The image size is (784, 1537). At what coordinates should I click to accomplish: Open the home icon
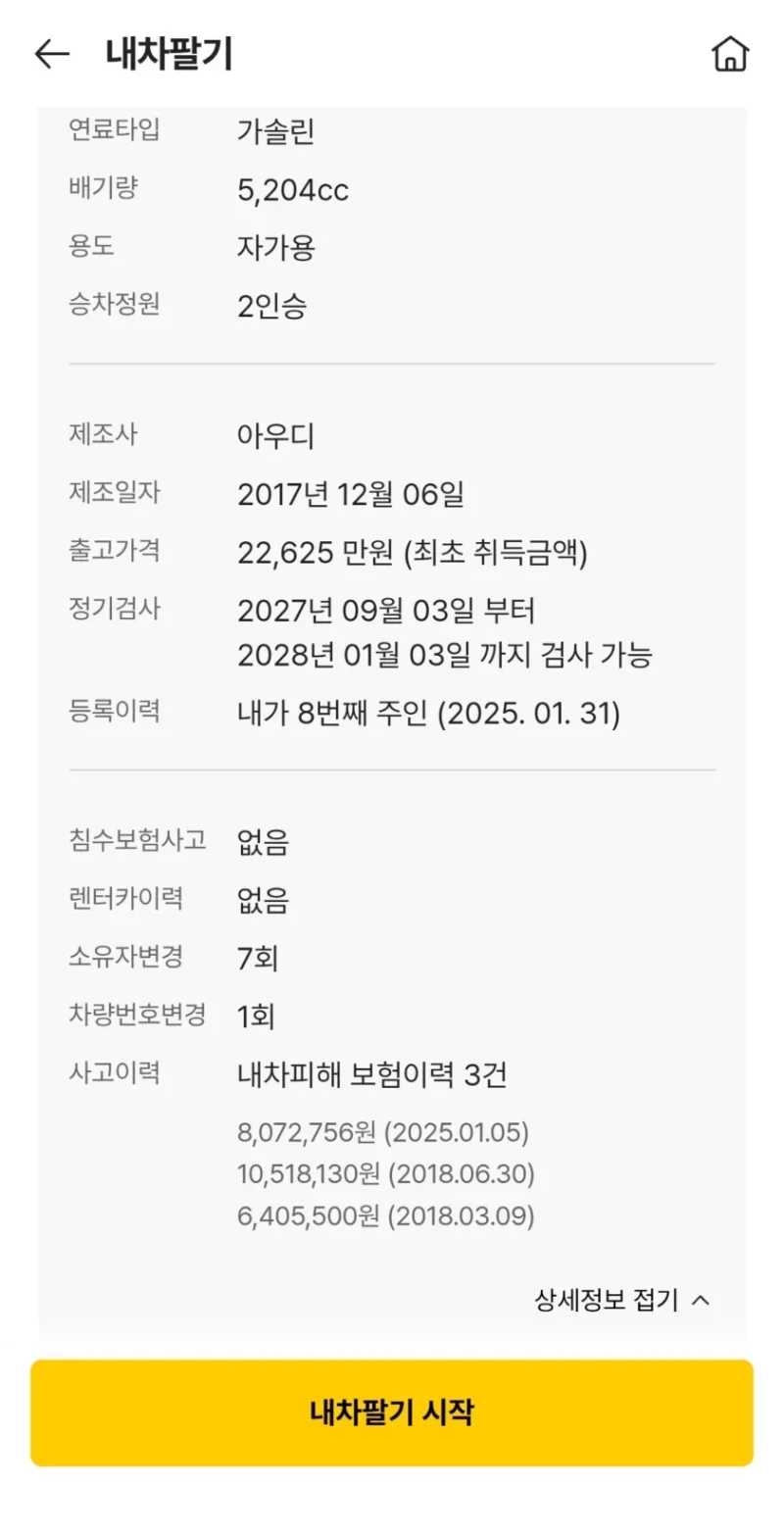729,54
